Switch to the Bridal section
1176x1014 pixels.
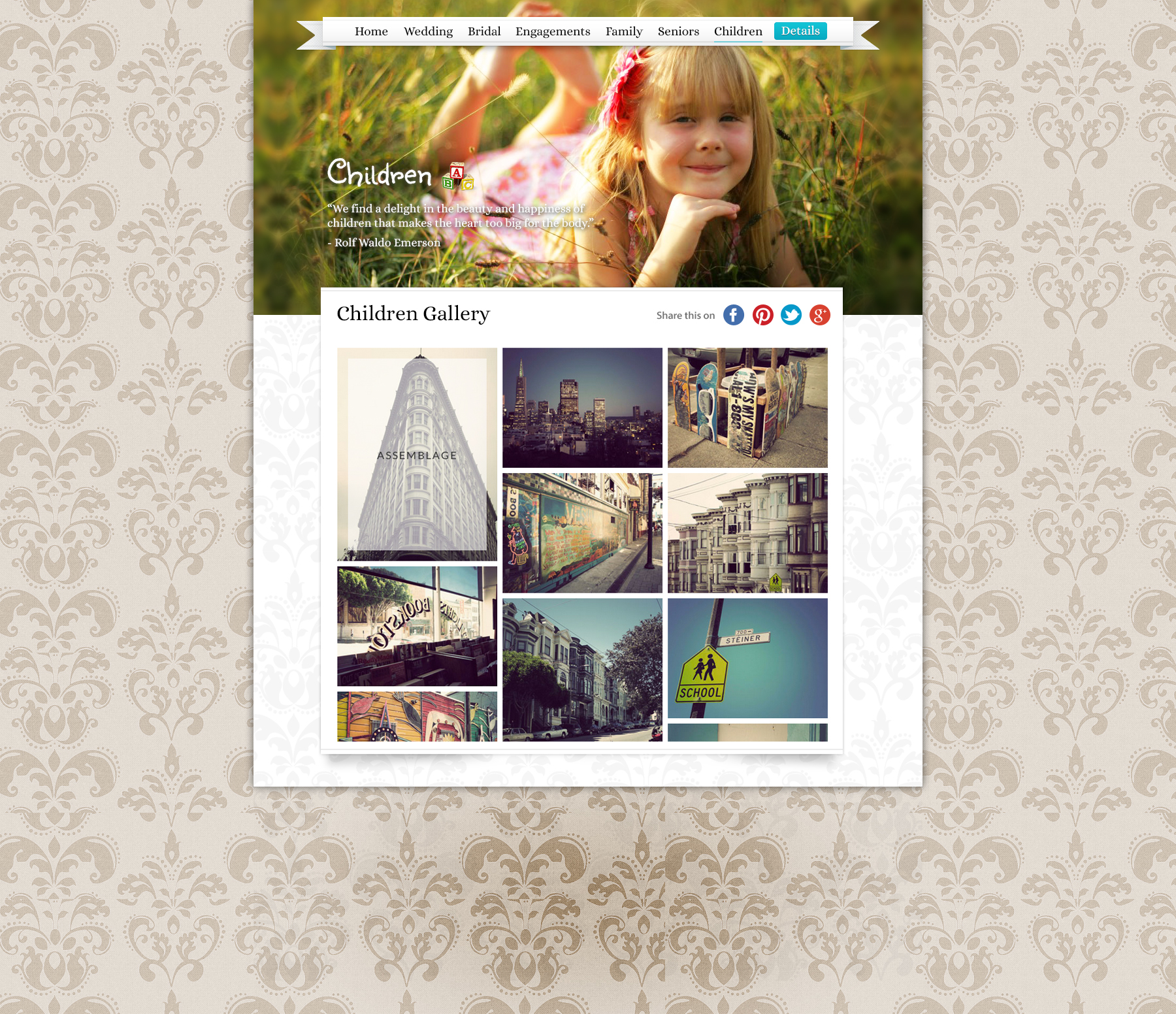(x=484, y=31)
